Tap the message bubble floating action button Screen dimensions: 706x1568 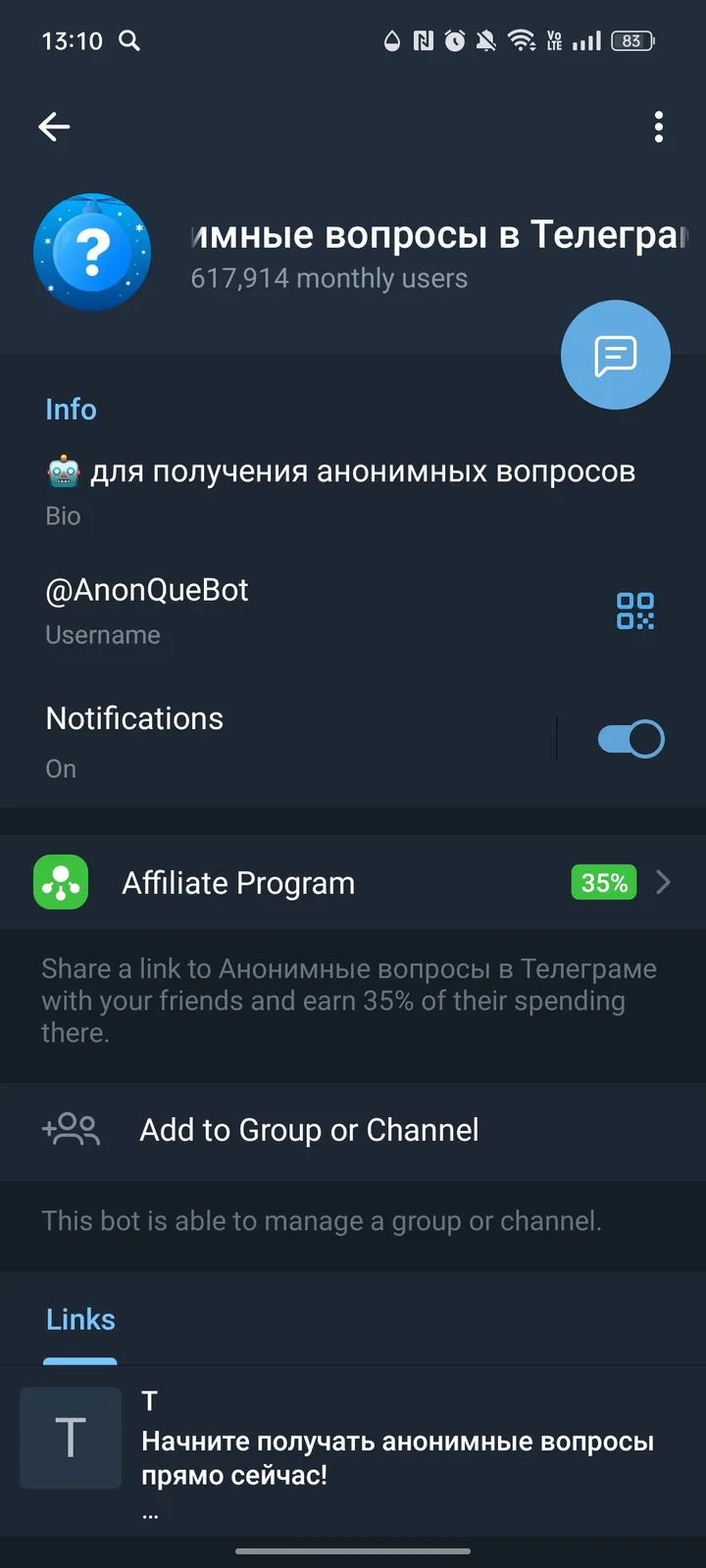(615, 355)
